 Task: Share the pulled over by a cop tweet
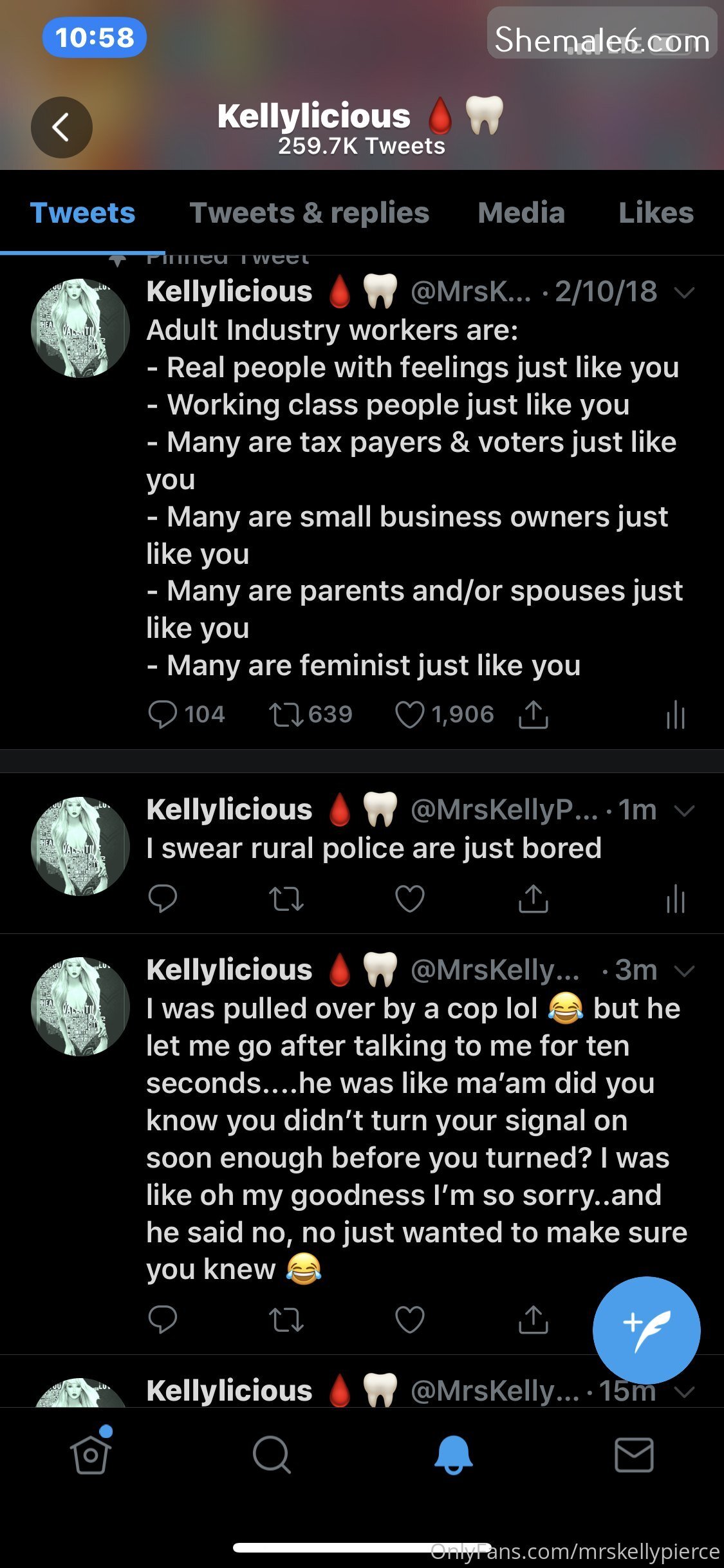click(534, 1320)
